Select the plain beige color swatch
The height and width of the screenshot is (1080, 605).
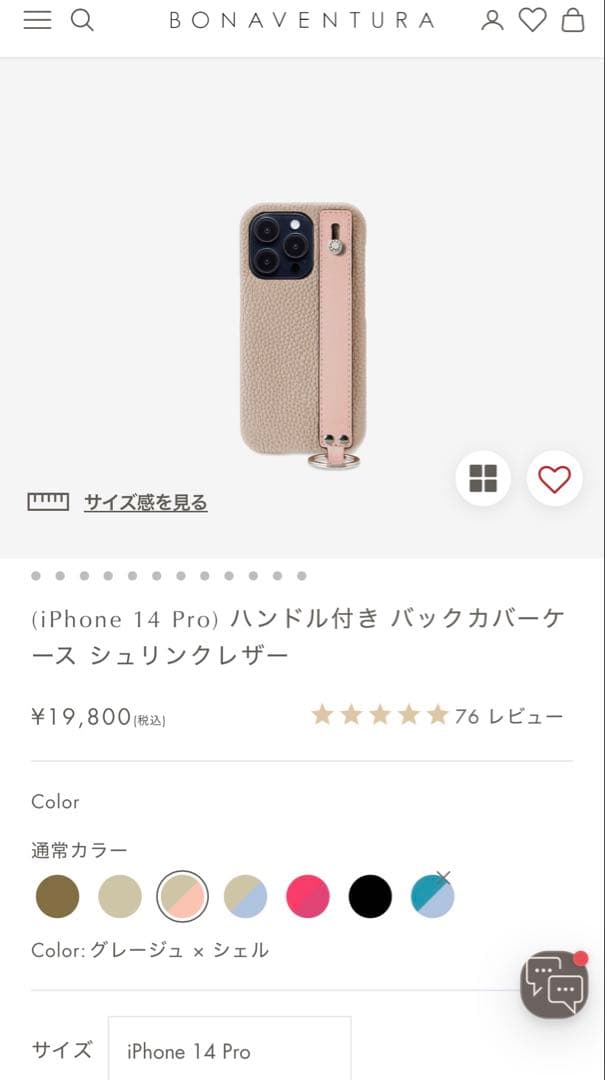(x=120, y=896)
